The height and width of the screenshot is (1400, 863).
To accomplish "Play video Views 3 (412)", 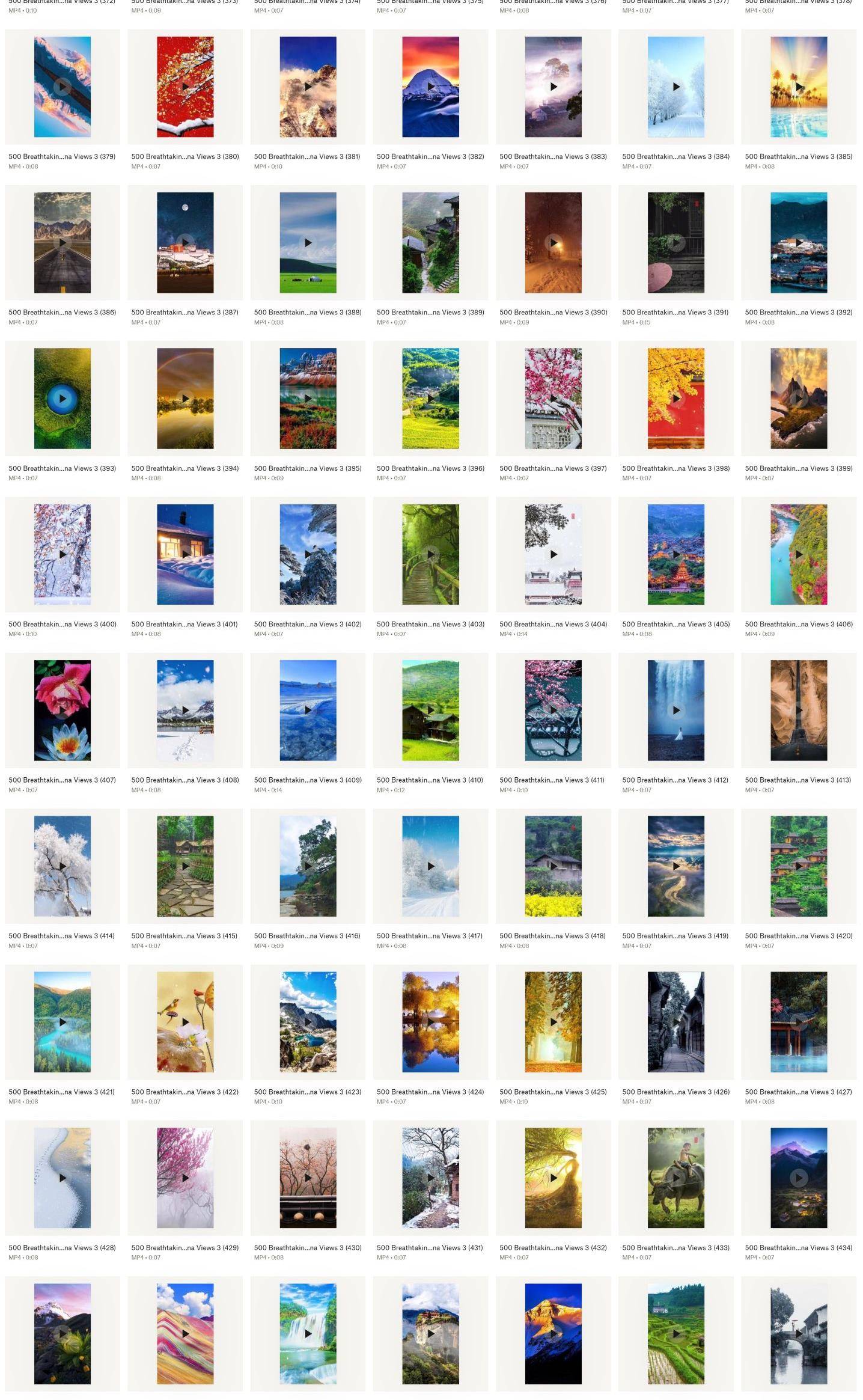I will 675,710.
